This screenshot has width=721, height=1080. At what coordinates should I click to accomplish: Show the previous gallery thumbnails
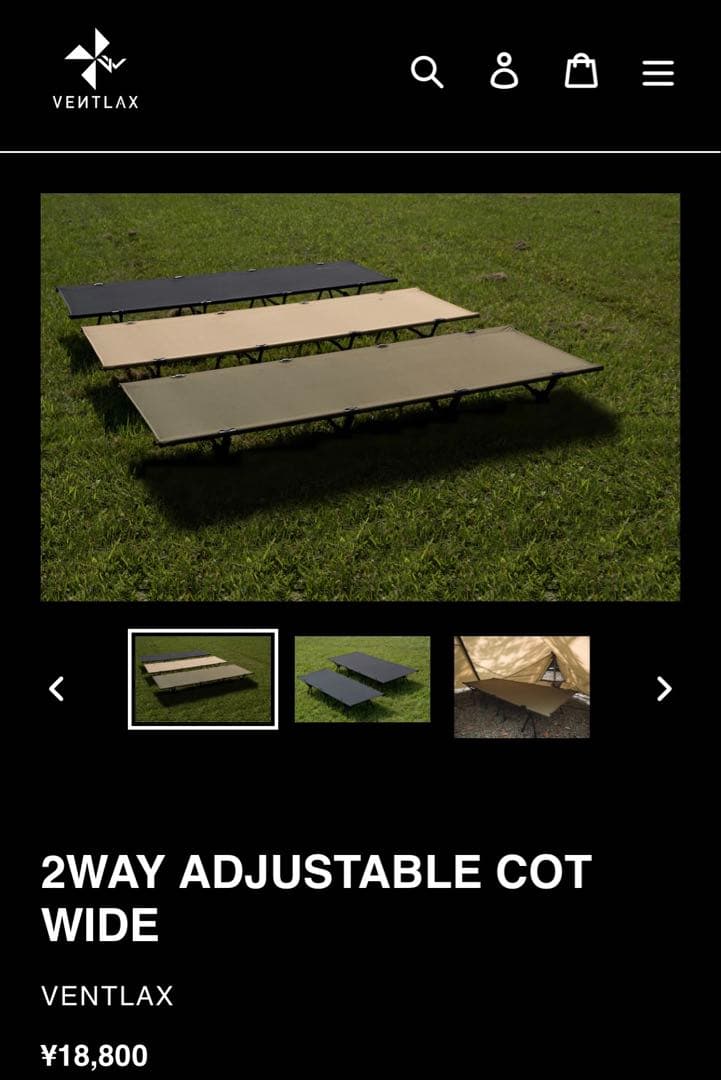click(57, 688)
